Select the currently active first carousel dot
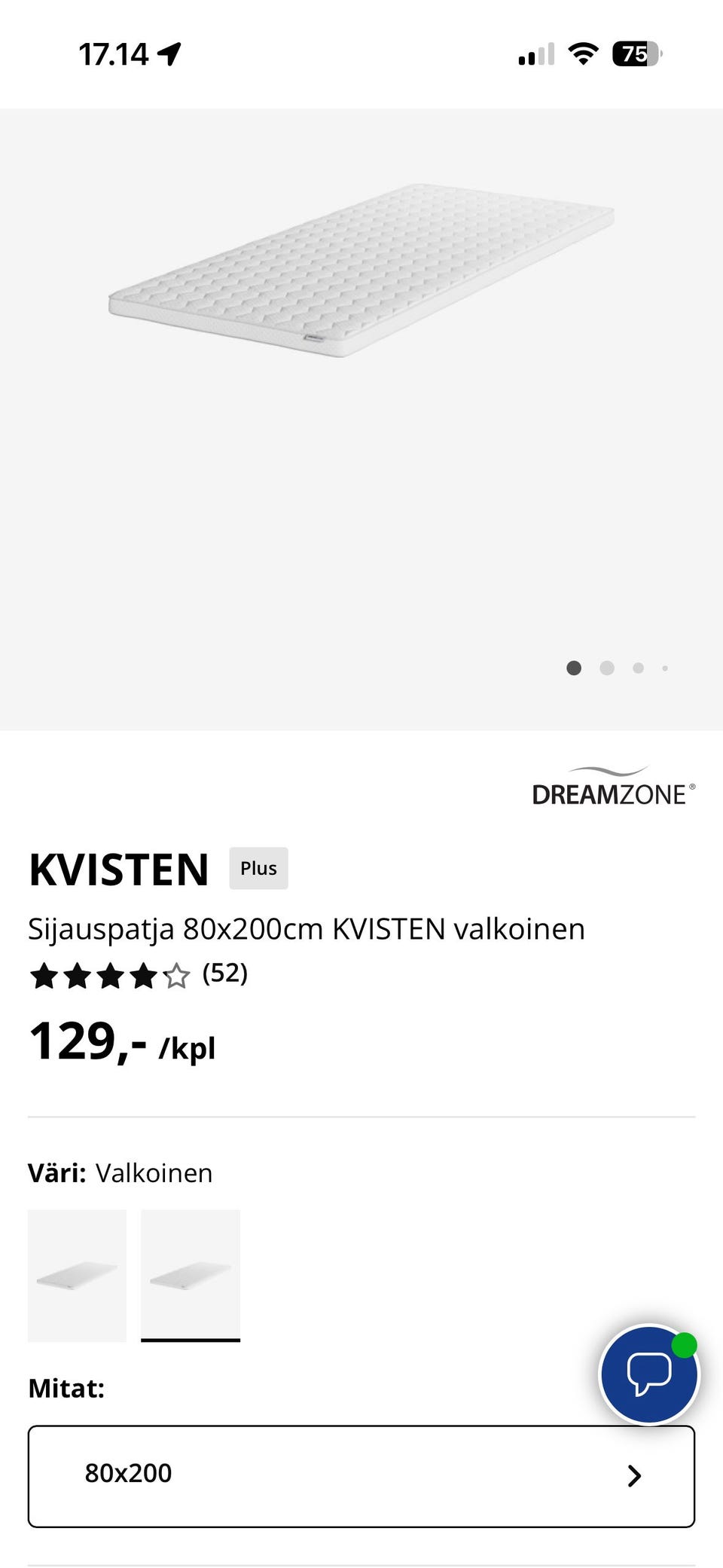 click(x=574, y=668)
